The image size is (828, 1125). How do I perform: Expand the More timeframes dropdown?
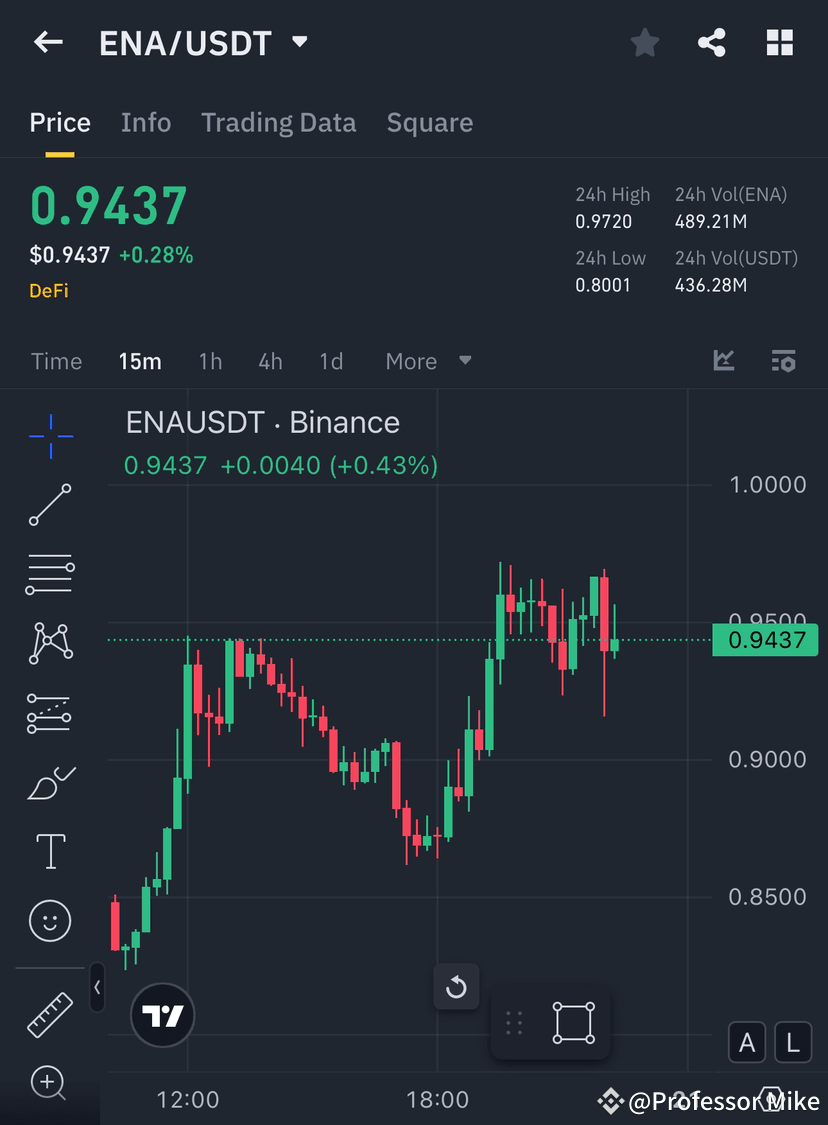(x=428, y=361)
